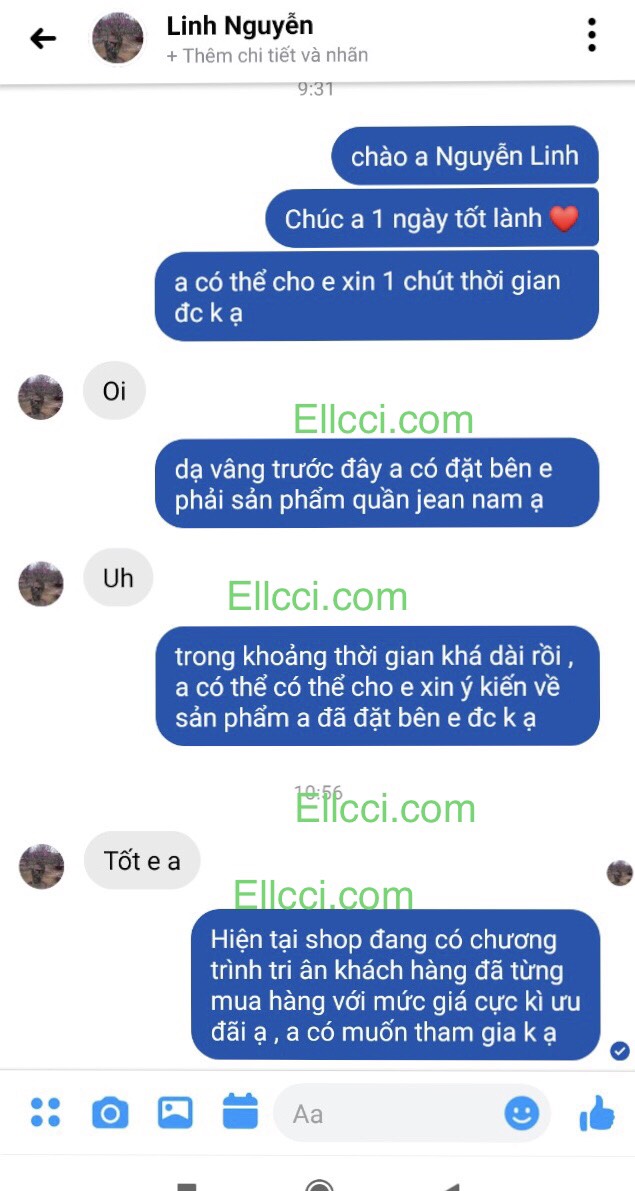Tap the Aa message input field

(390, 1113)
